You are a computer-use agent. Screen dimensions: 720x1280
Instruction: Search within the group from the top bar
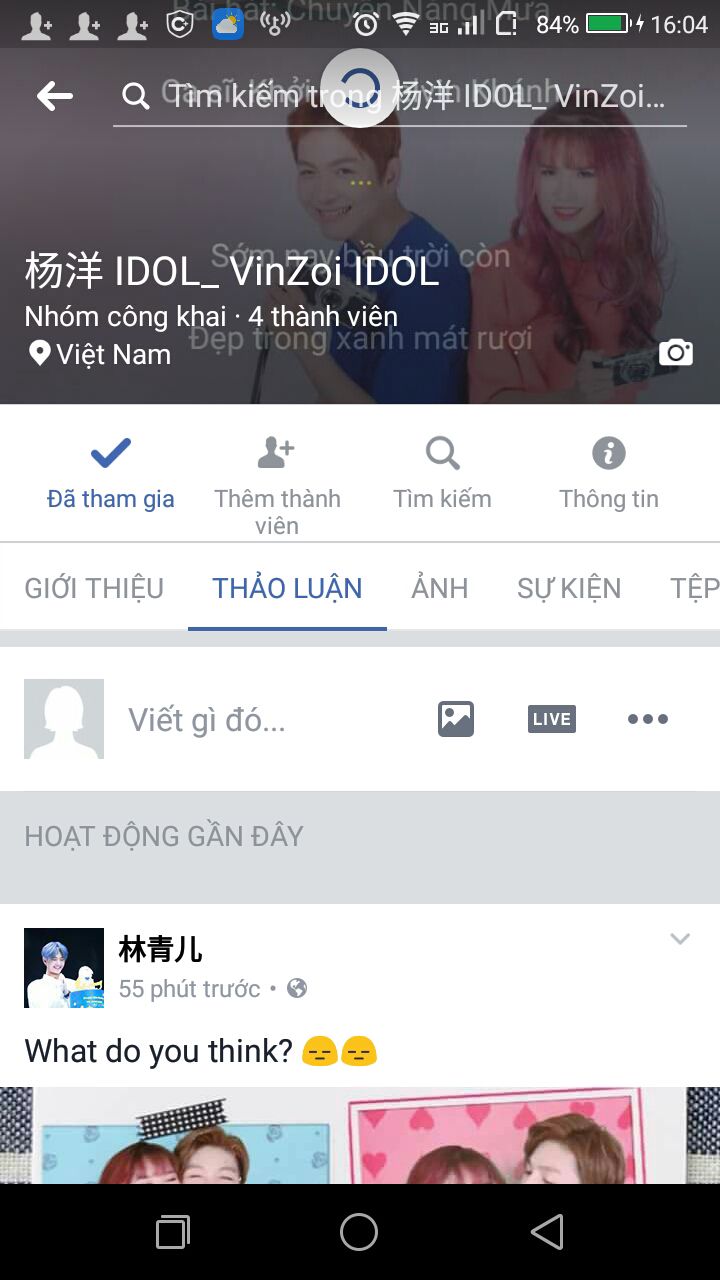[400, 97]
